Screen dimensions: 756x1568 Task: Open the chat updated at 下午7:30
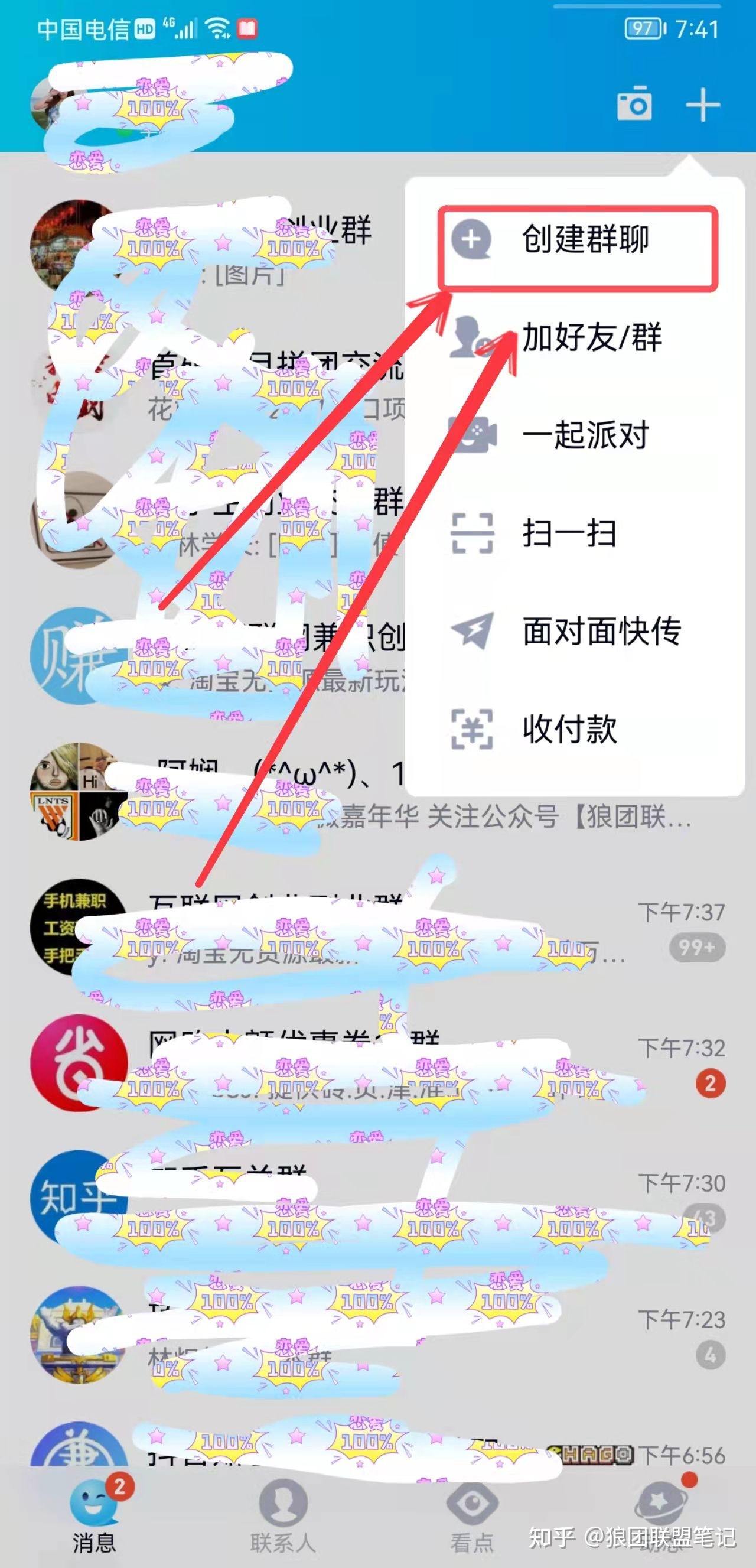pos(377,1199)
